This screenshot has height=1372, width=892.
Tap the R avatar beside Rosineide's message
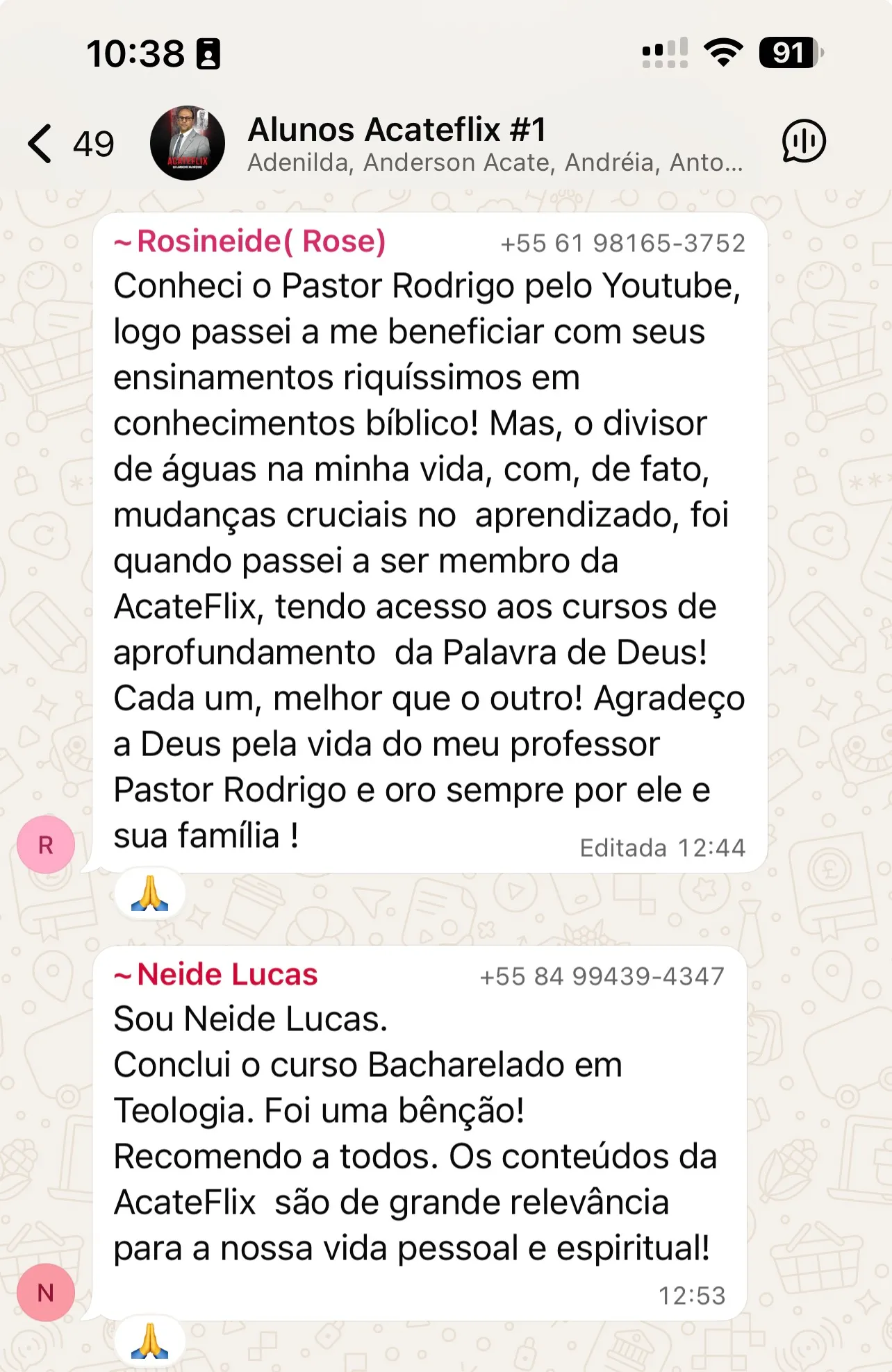[46, 844]
